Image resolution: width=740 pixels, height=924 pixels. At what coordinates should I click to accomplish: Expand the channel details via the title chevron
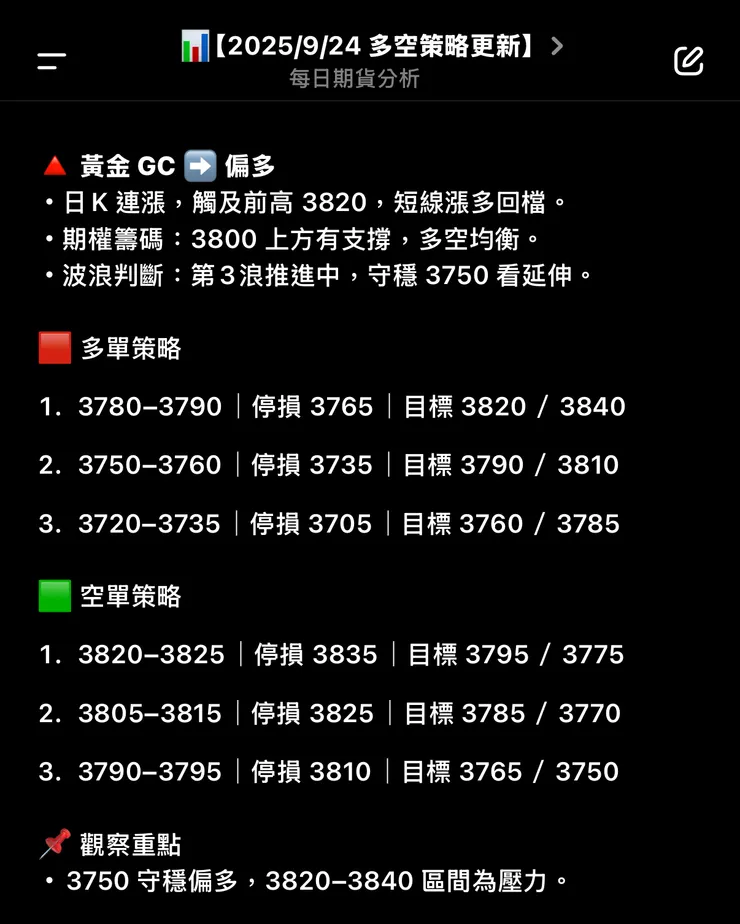[557, 46]
